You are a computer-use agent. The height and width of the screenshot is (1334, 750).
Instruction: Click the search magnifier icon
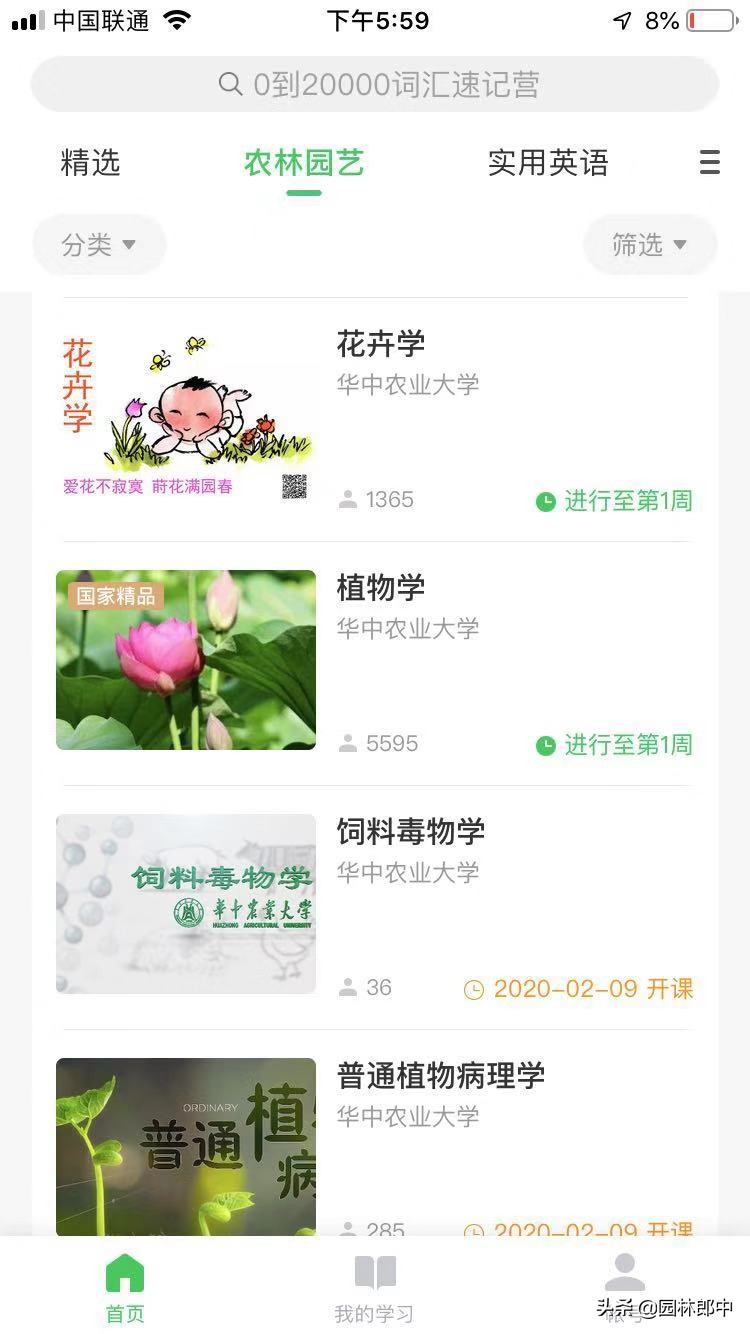[x=231, y=85]
